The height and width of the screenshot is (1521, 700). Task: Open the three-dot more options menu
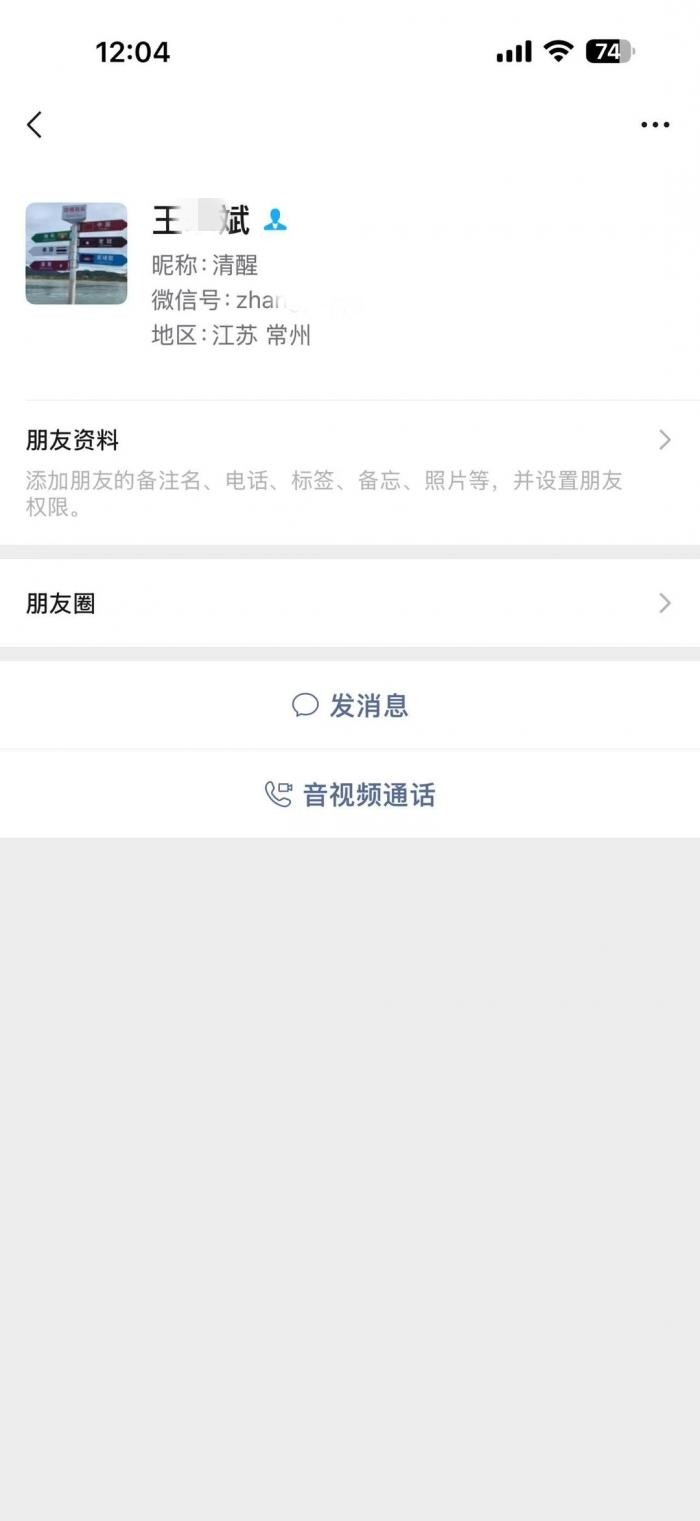(x=655, y=125)
